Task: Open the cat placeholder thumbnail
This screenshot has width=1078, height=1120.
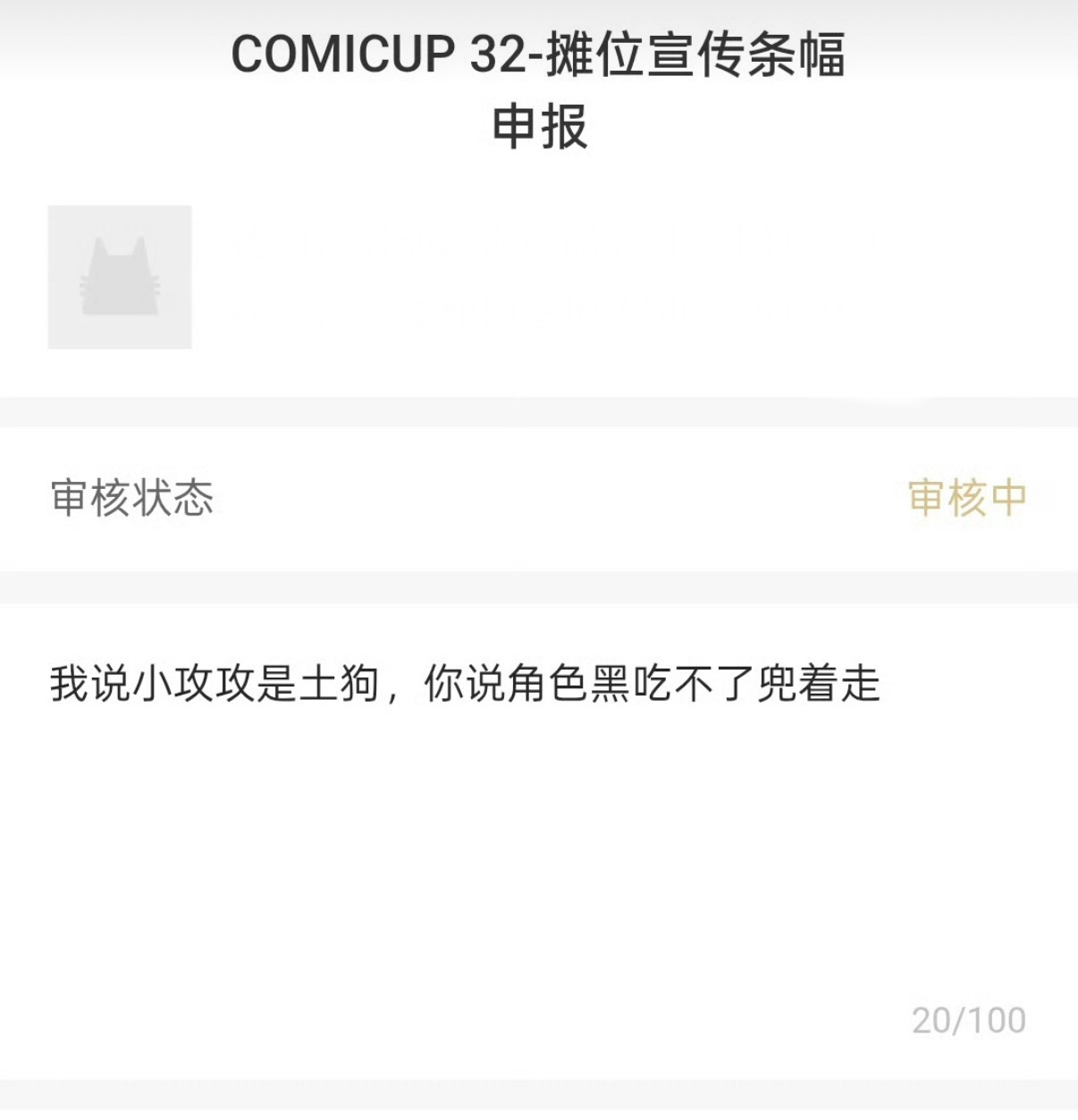Action: [120, 277]
